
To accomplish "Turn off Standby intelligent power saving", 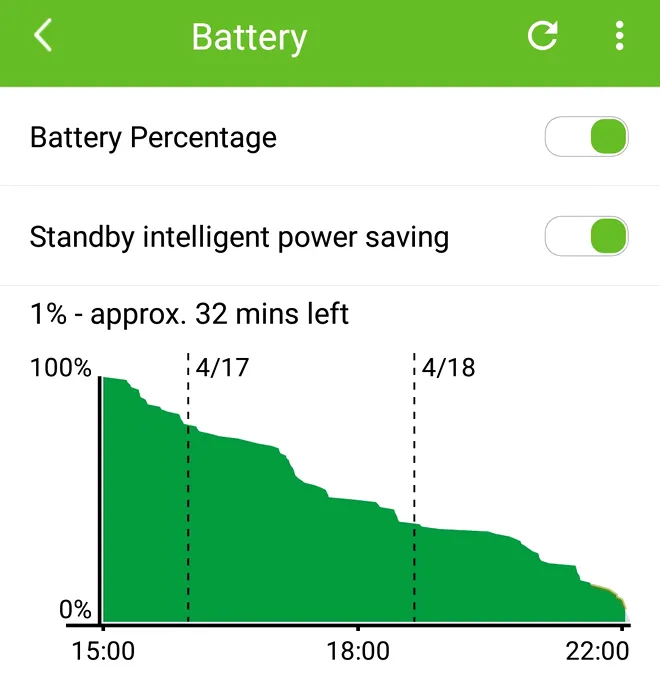I will pyautogui.click(x=586, y=237).
